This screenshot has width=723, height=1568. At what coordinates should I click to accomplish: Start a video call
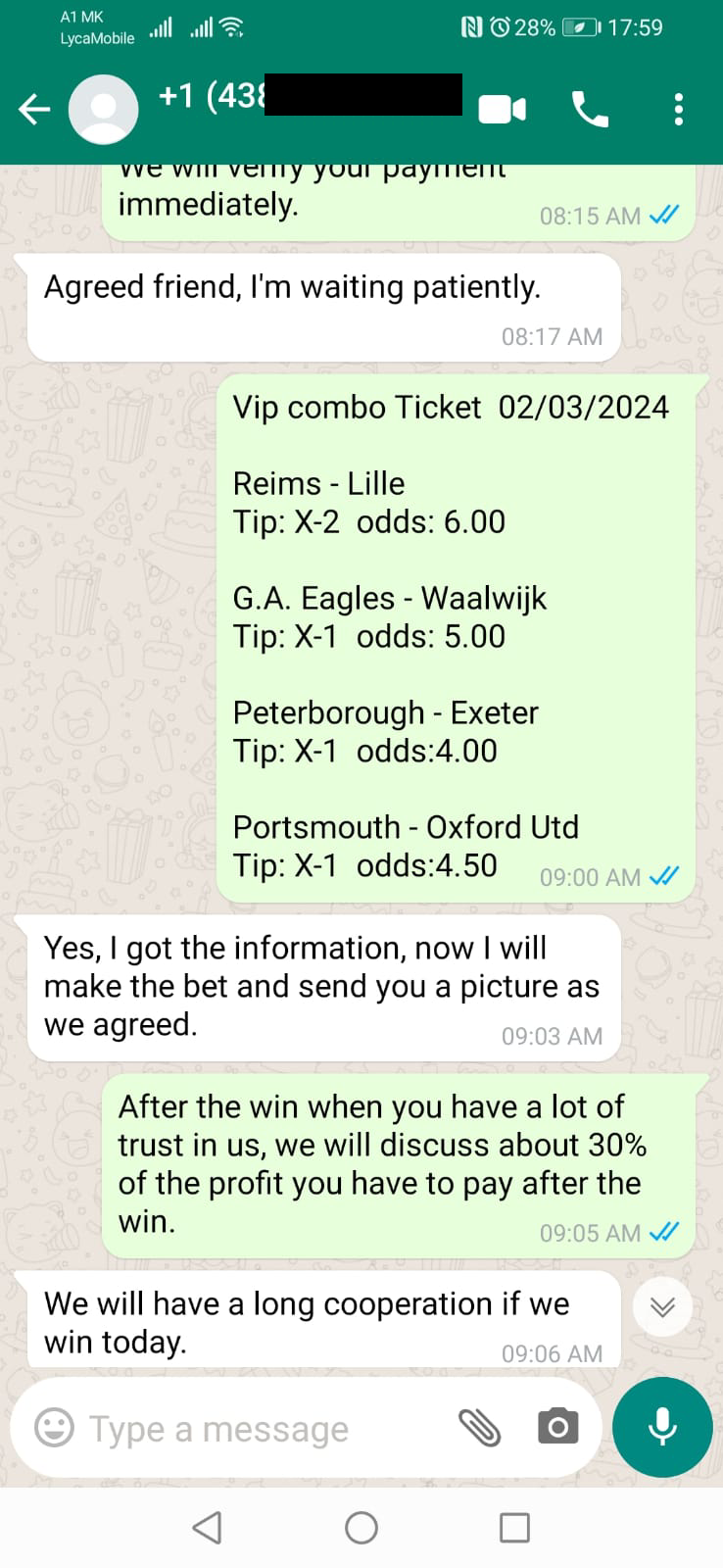(502, 110)
